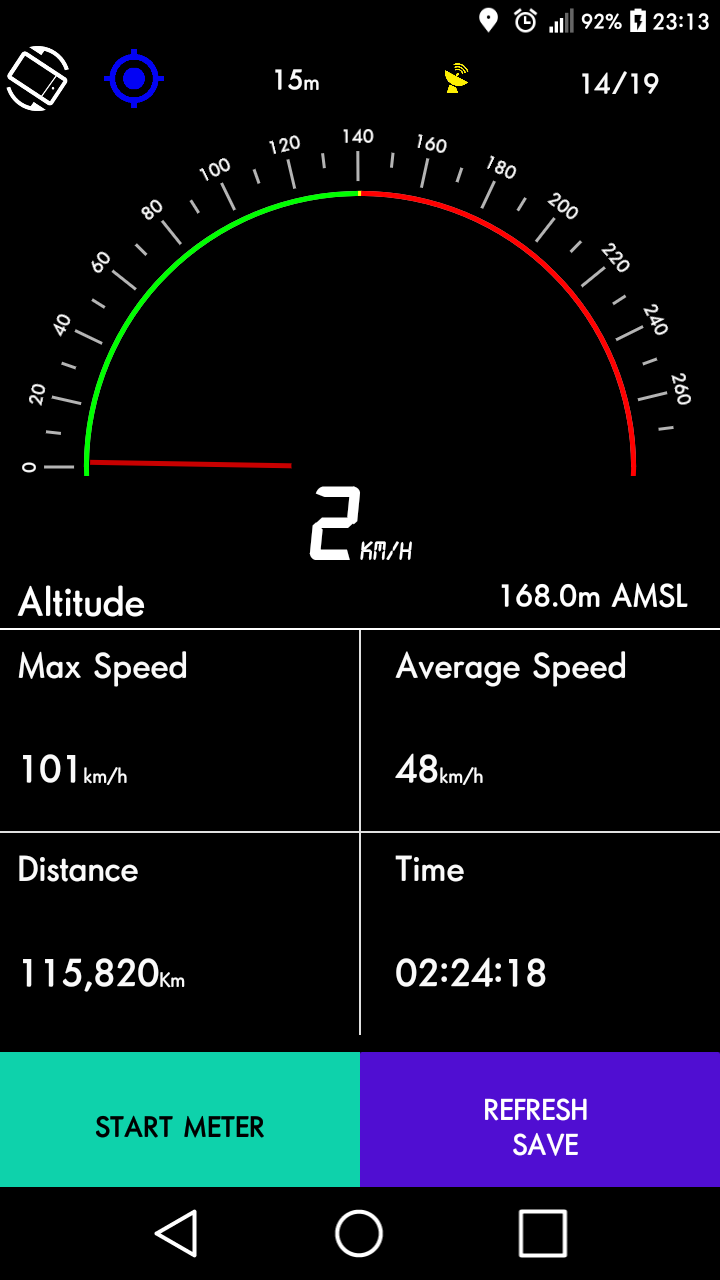Tap START METER button
Image resolution: width=720 pixels, height=1280 pixels.
[180, 1127]
